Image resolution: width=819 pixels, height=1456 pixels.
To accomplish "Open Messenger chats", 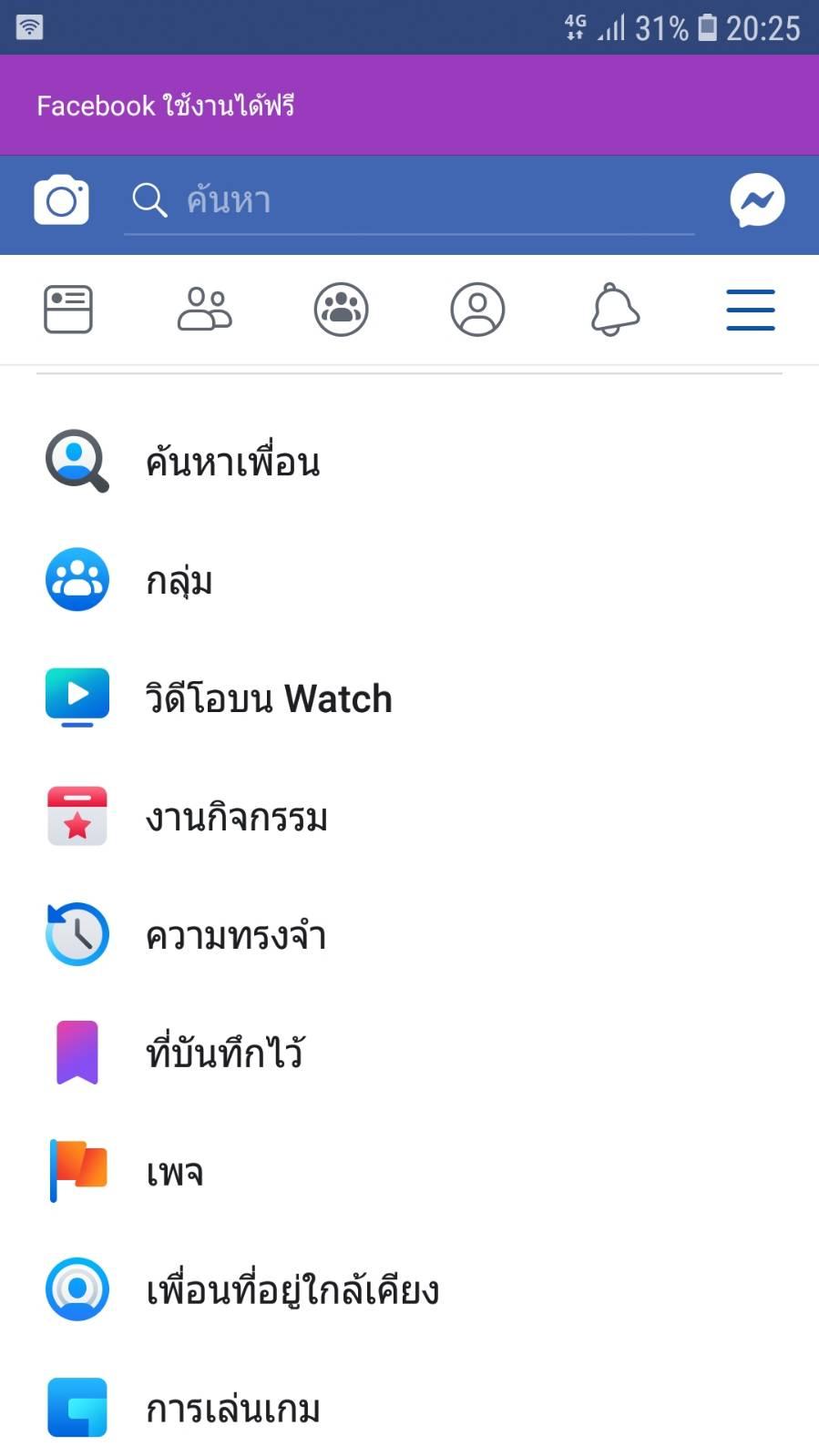I will coord(757,200).
